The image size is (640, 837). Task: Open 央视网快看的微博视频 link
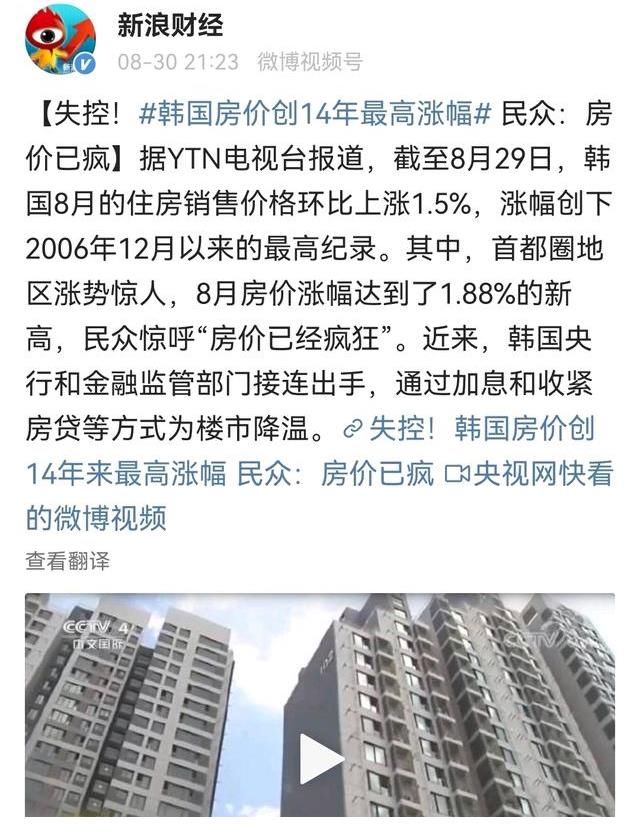pyautogui.click(x=530, y=474)
